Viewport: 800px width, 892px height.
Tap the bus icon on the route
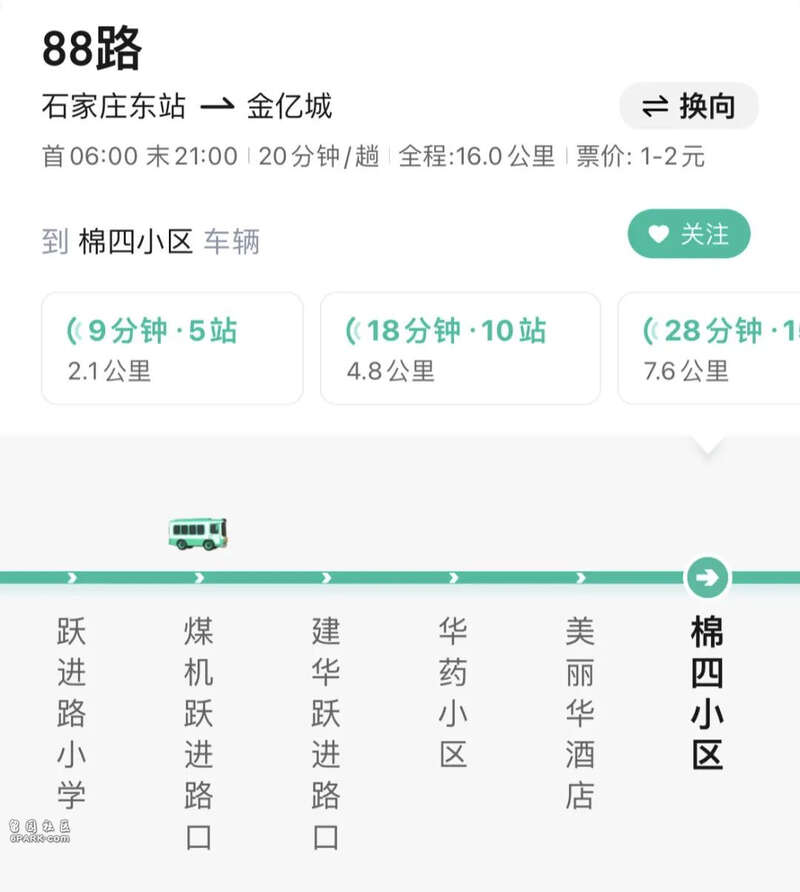pyautogui.click(x=198, y=534)
